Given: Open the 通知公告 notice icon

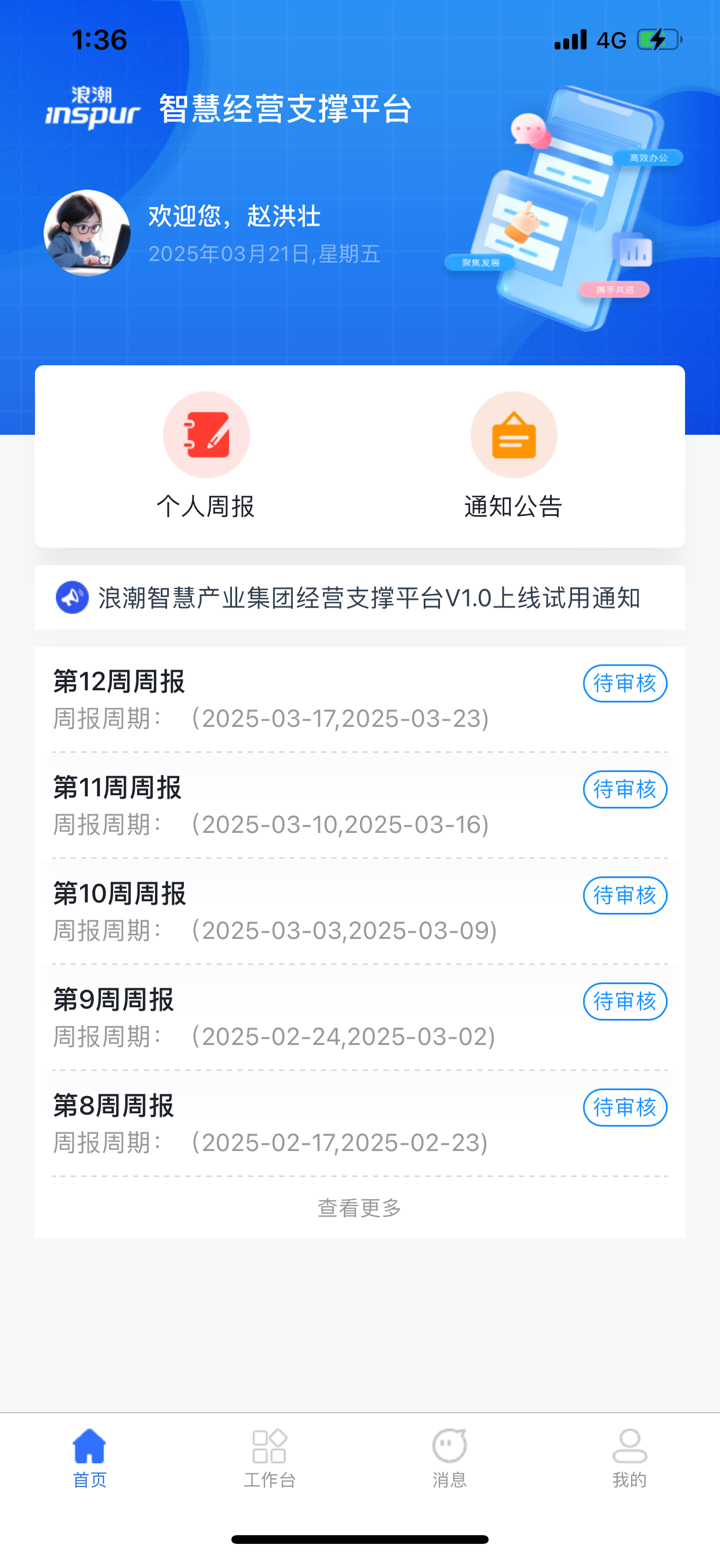Looking at the screenshot, I should [513, 434].
